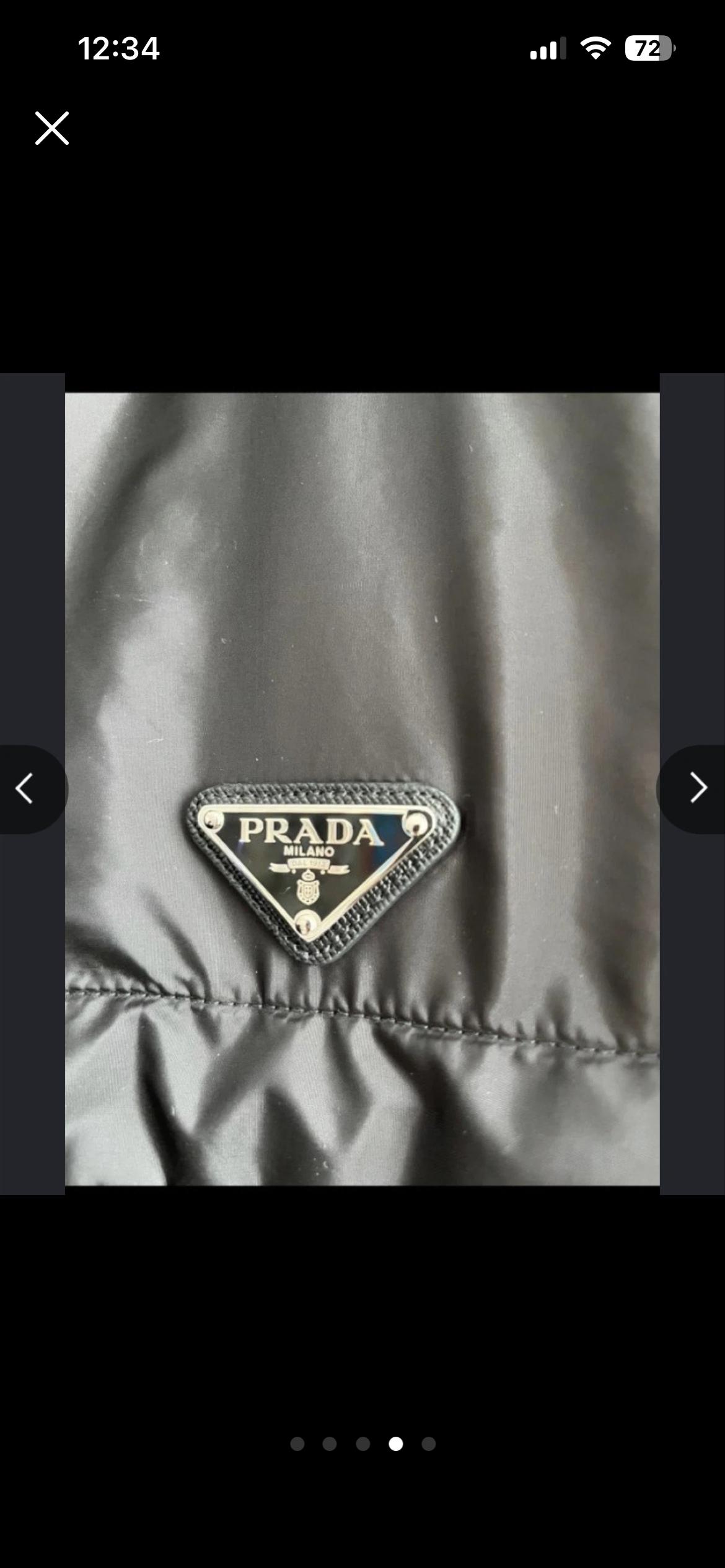Show the next photo
The width and height of the screenshot is (725, 1568).
pyautogui.click(x=698, y=789)
